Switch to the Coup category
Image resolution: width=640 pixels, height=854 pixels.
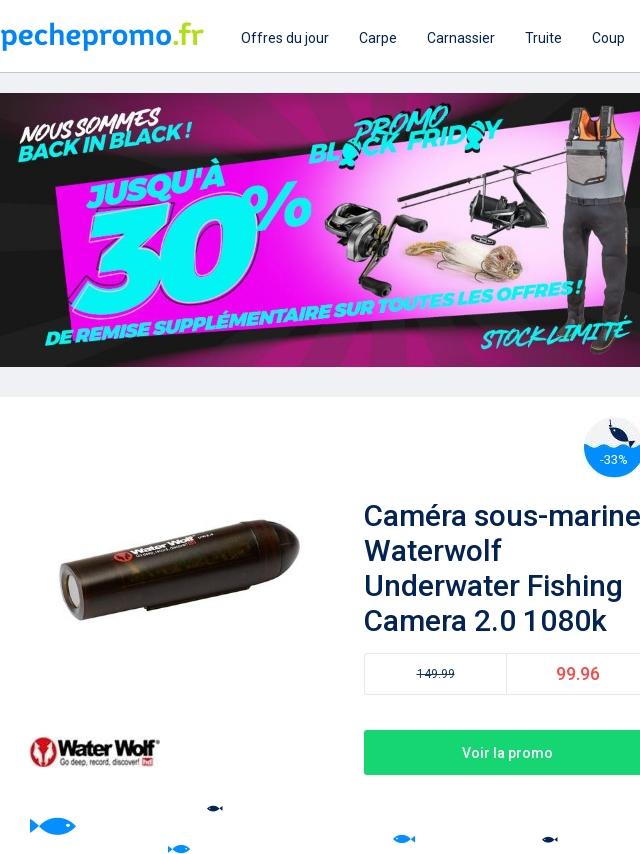click(607, 38)
